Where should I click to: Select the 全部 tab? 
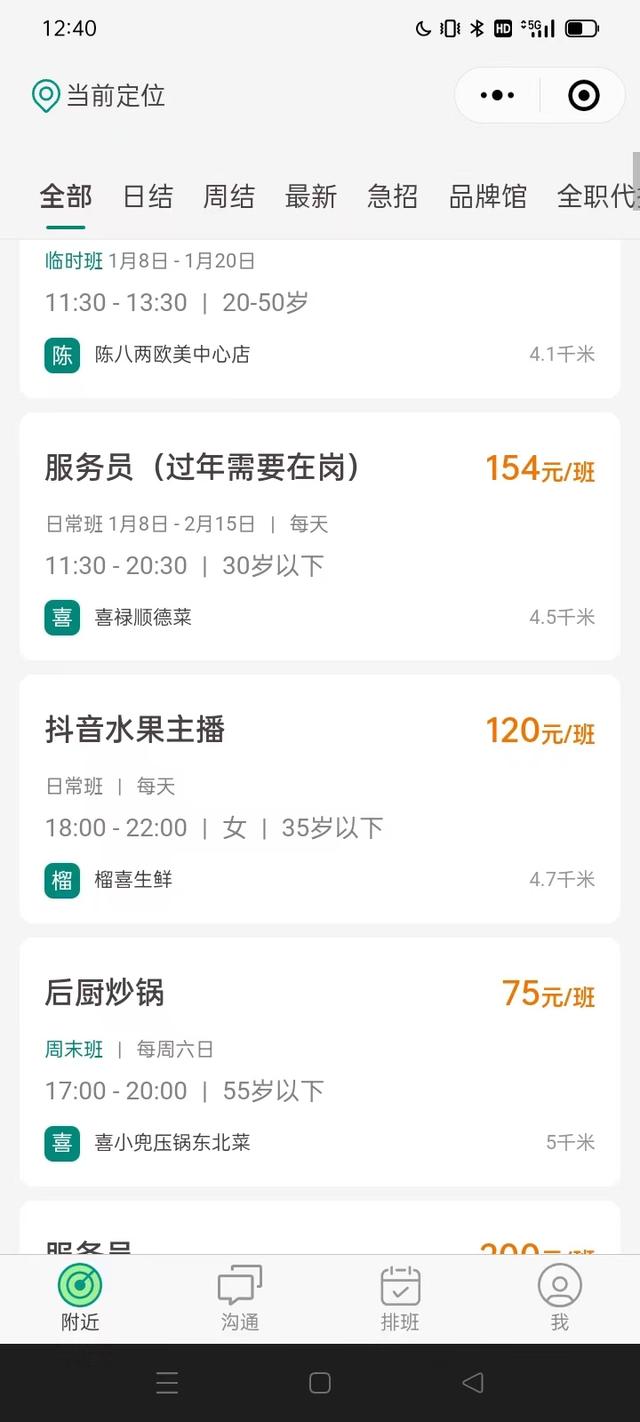66,196
